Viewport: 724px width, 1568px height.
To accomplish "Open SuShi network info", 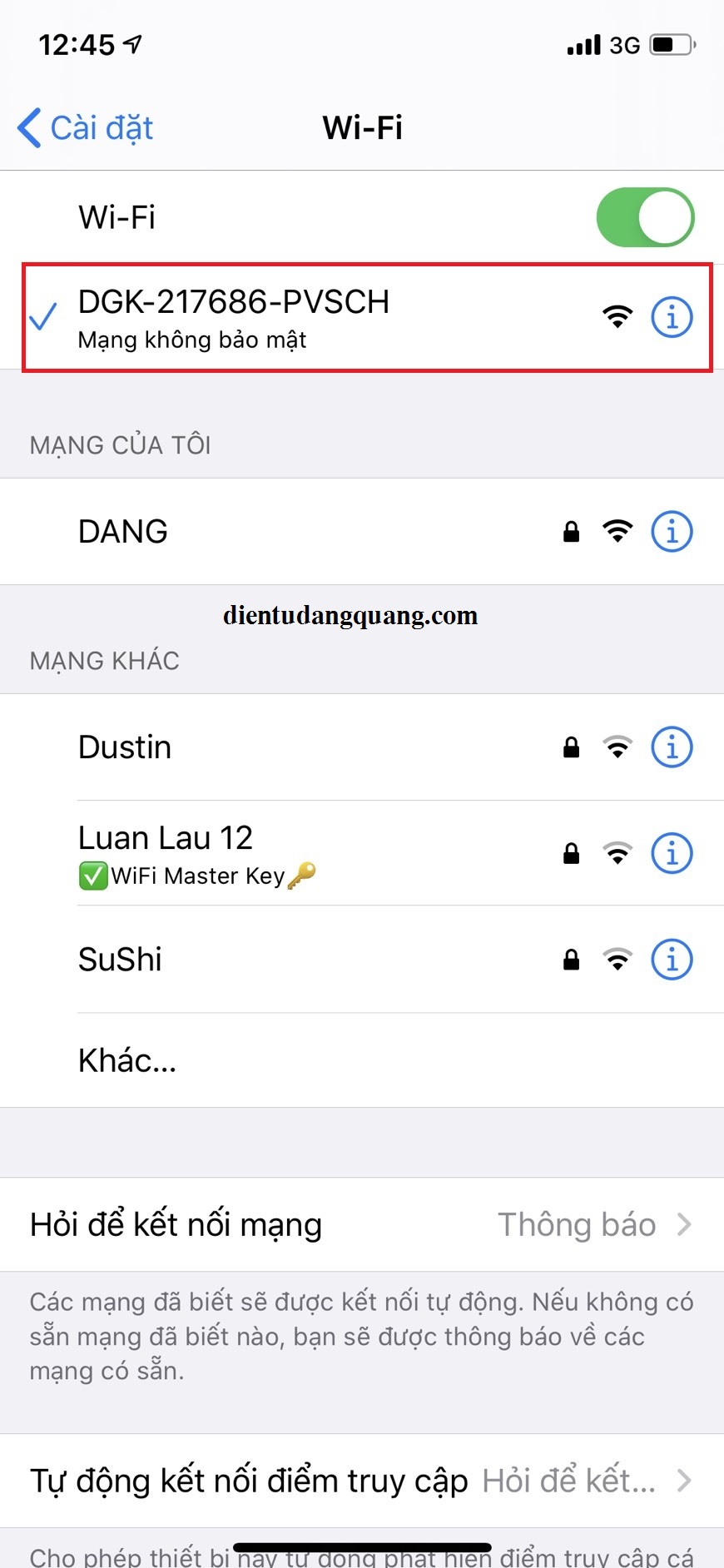I will [x=672, y=960].
